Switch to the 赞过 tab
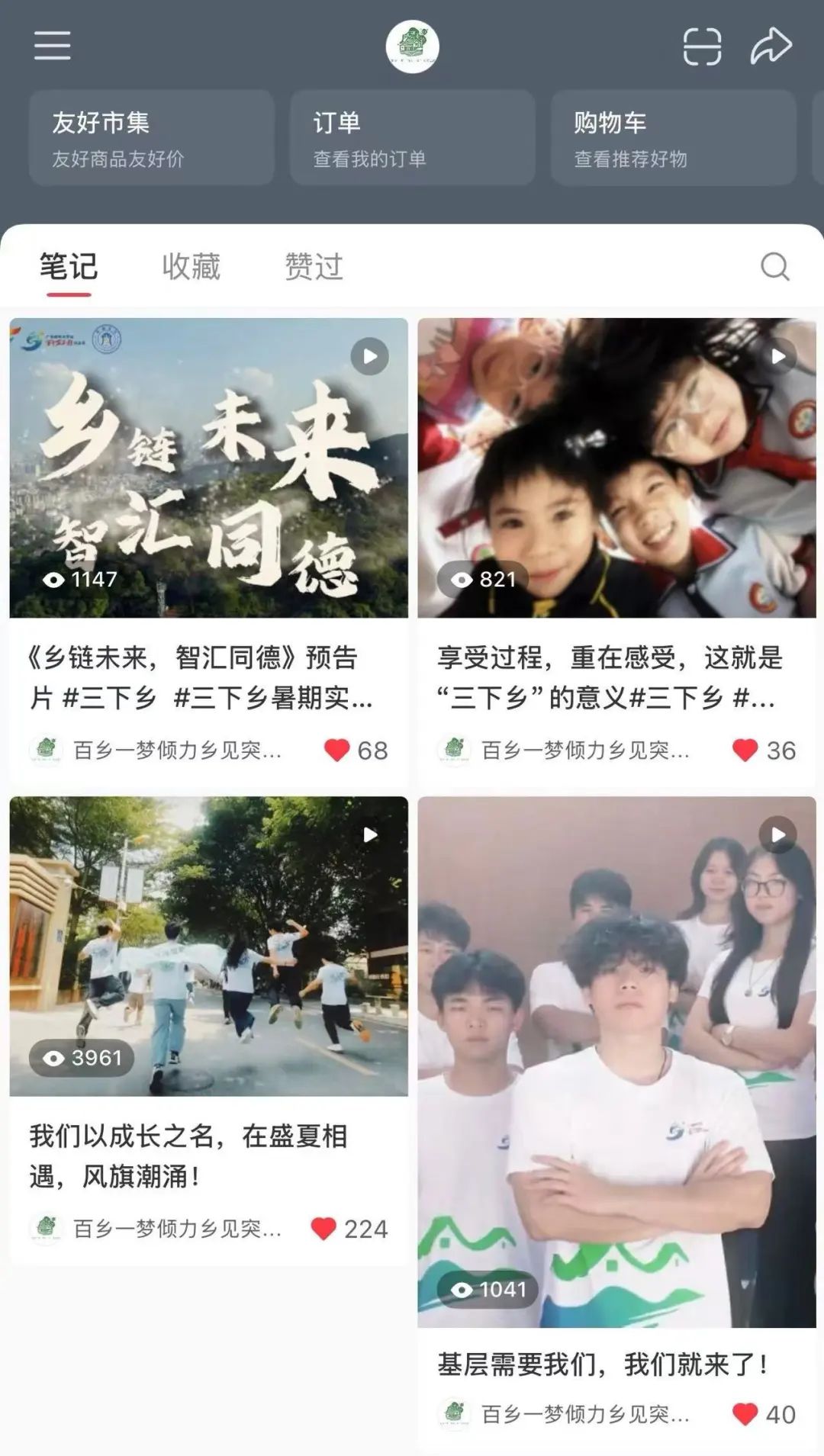This screenshot has height=1456, width=824. pos(314,267)
